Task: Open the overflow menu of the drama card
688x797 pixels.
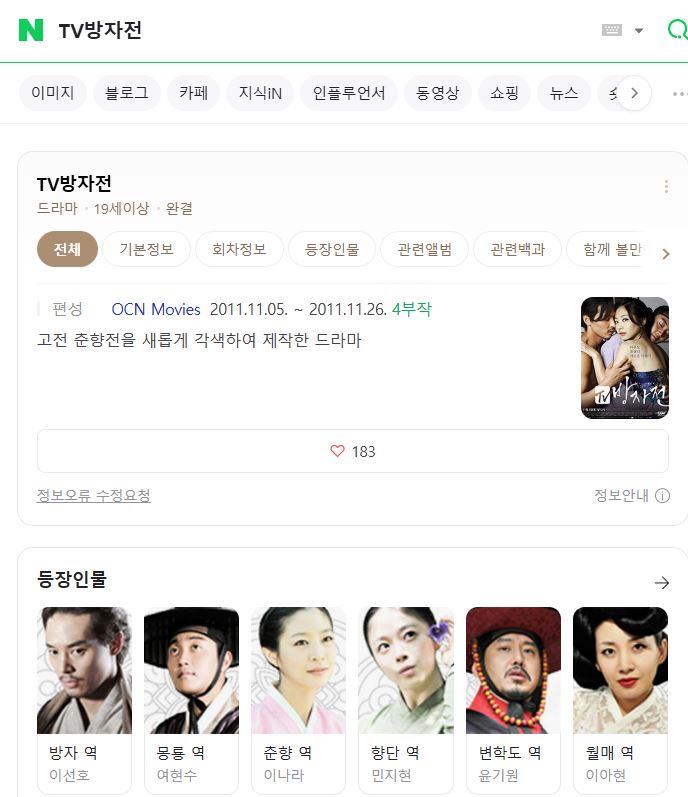Action: click(666, 187)
